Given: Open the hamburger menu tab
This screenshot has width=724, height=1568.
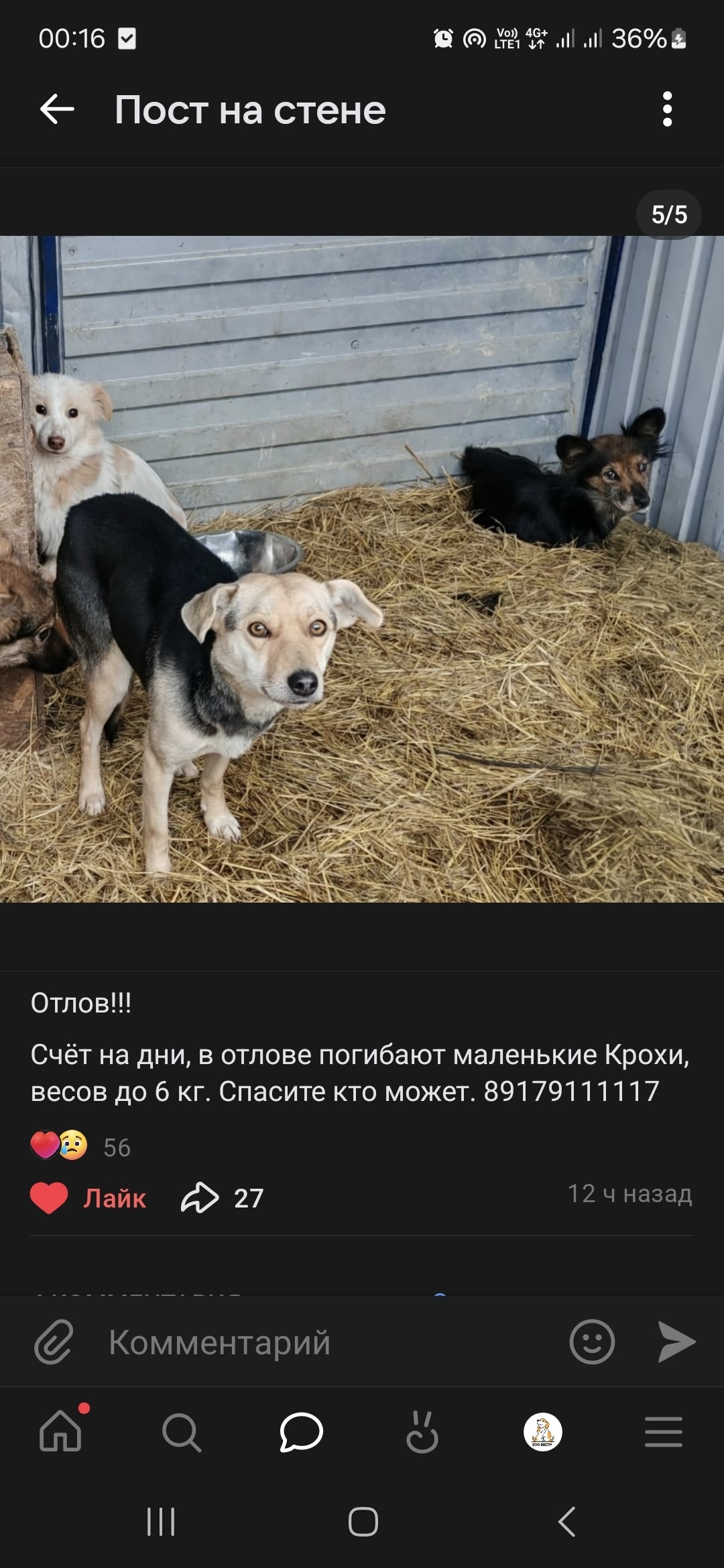Looking at the screenshot, I should tap(664, 1432).
